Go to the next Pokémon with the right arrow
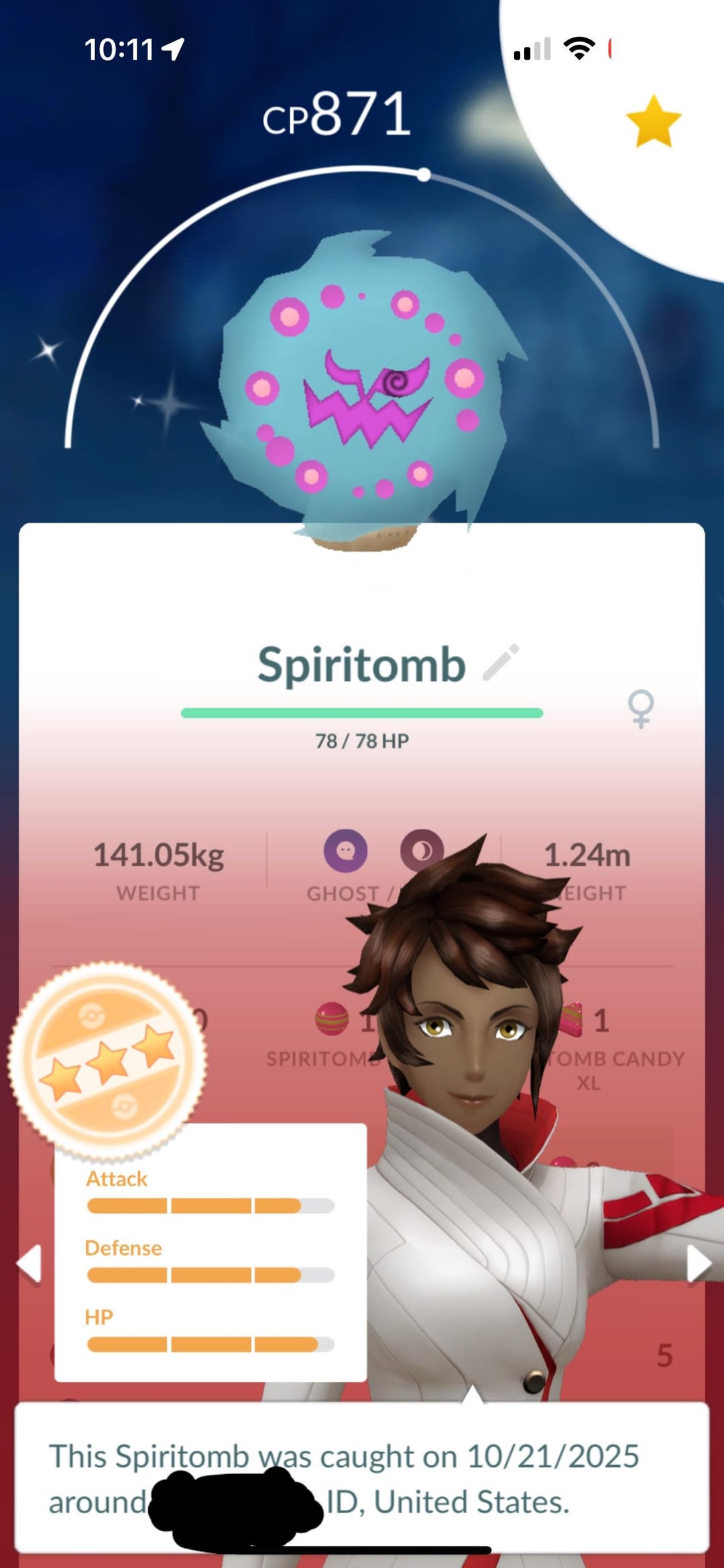The width and height of the screenshot is (724, 1568). [699, 1264]
